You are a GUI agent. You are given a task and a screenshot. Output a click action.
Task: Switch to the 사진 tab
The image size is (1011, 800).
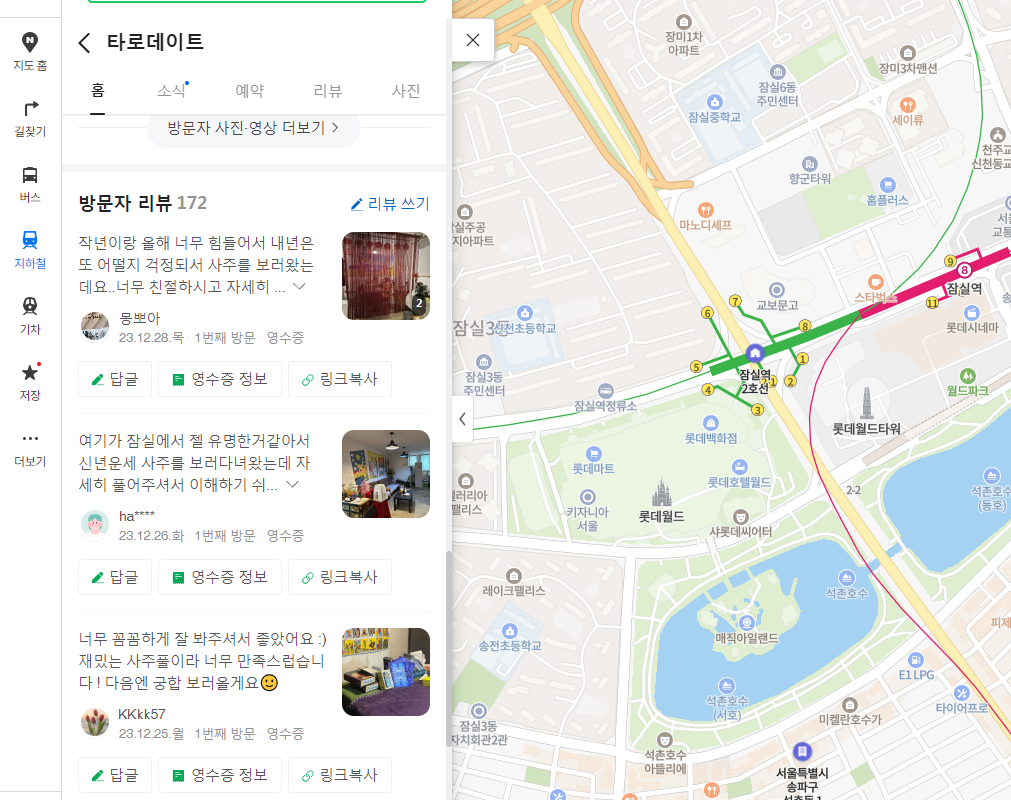[405, 91]
